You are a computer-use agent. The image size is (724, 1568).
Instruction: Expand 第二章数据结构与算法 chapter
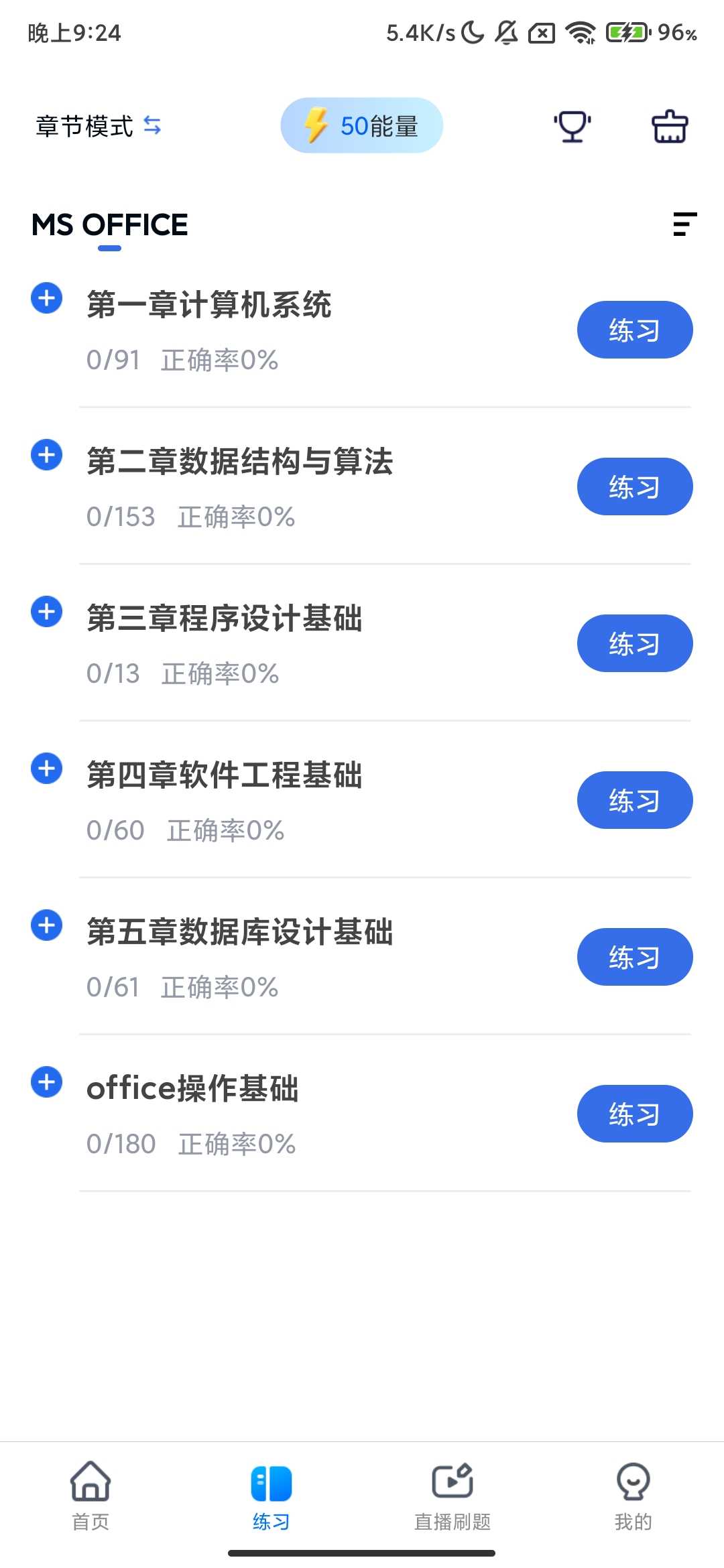pyautogui.click(x=47, y=455)
